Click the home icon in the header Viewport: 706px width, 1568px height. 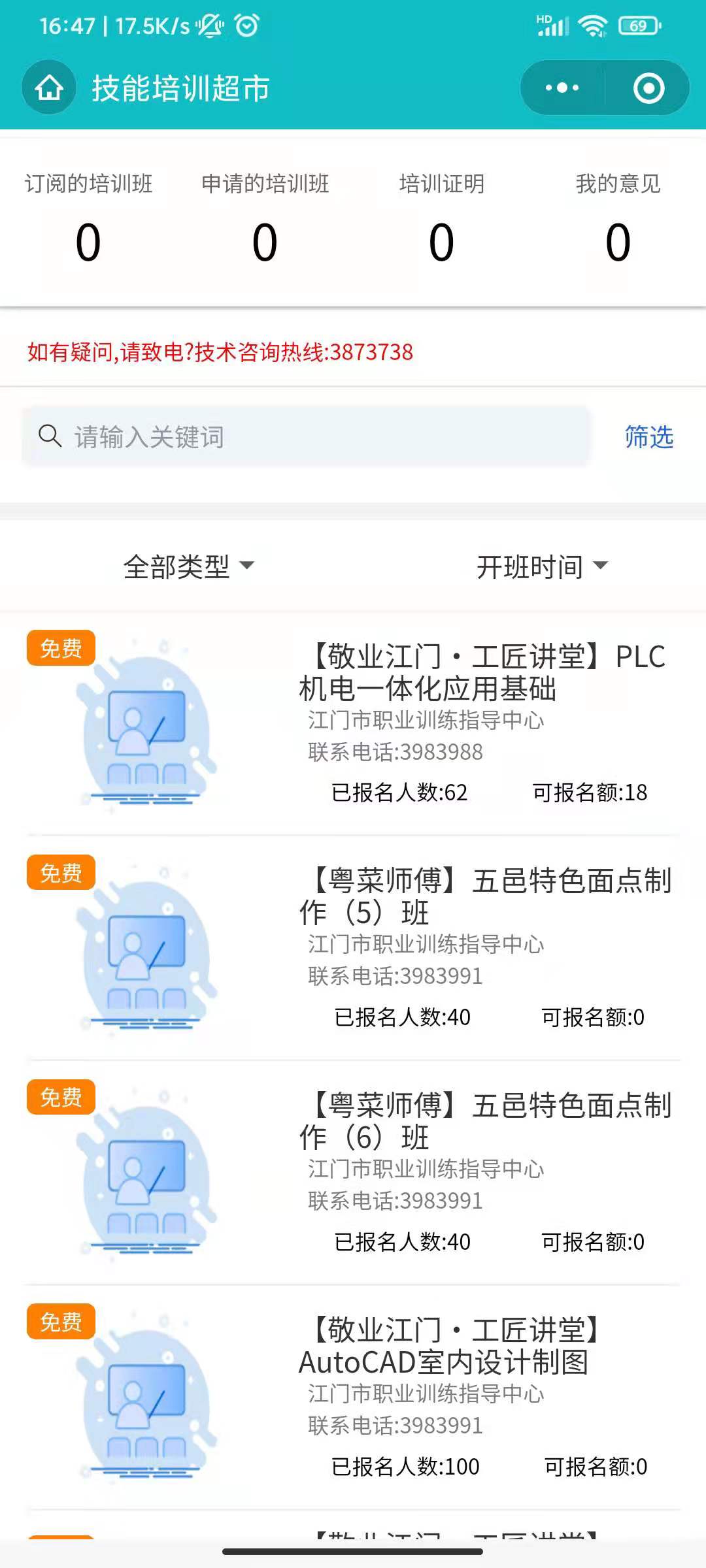[49, 88]
